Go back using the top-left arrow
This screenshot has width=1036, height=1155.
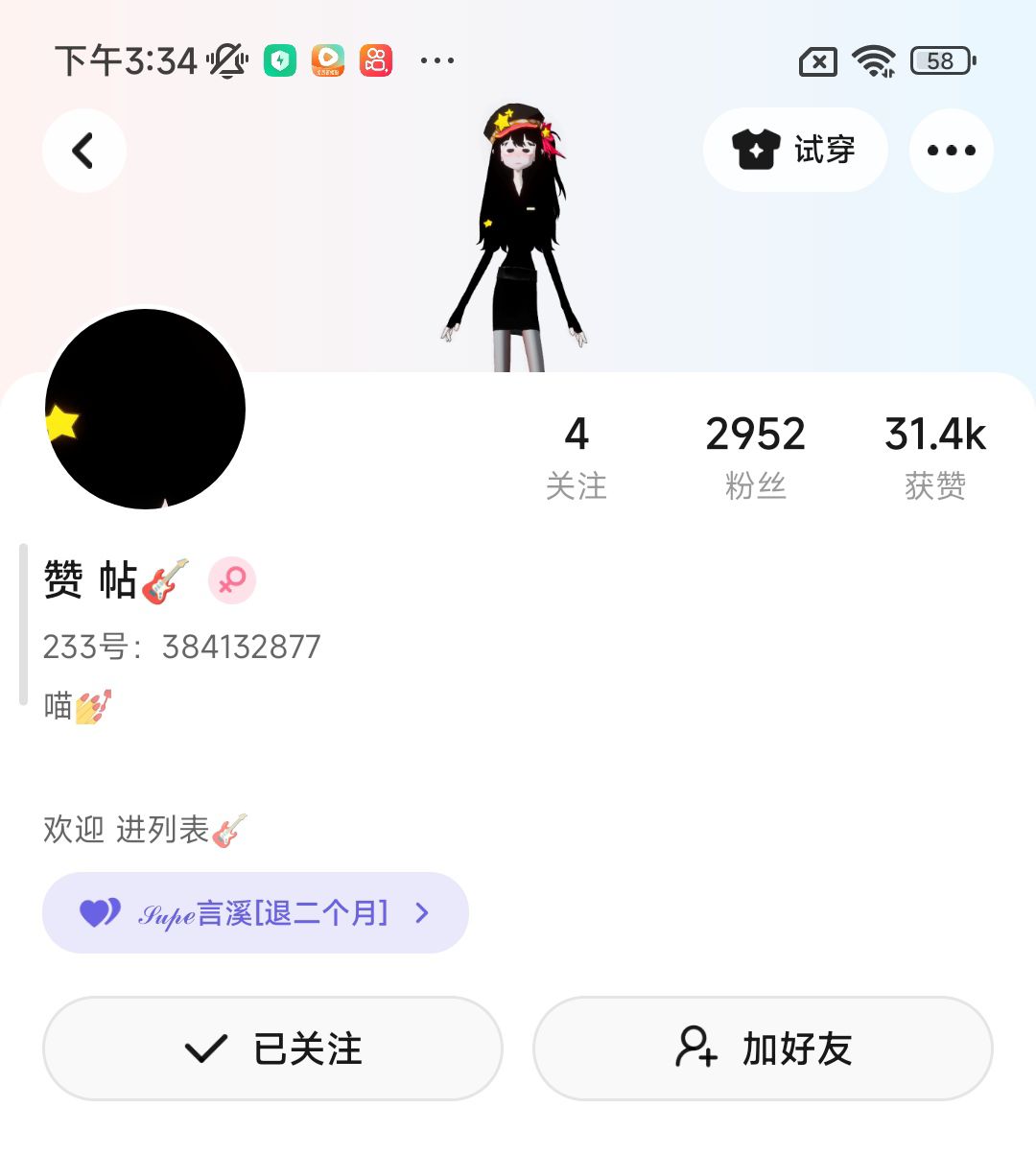(x=84, y=151)
